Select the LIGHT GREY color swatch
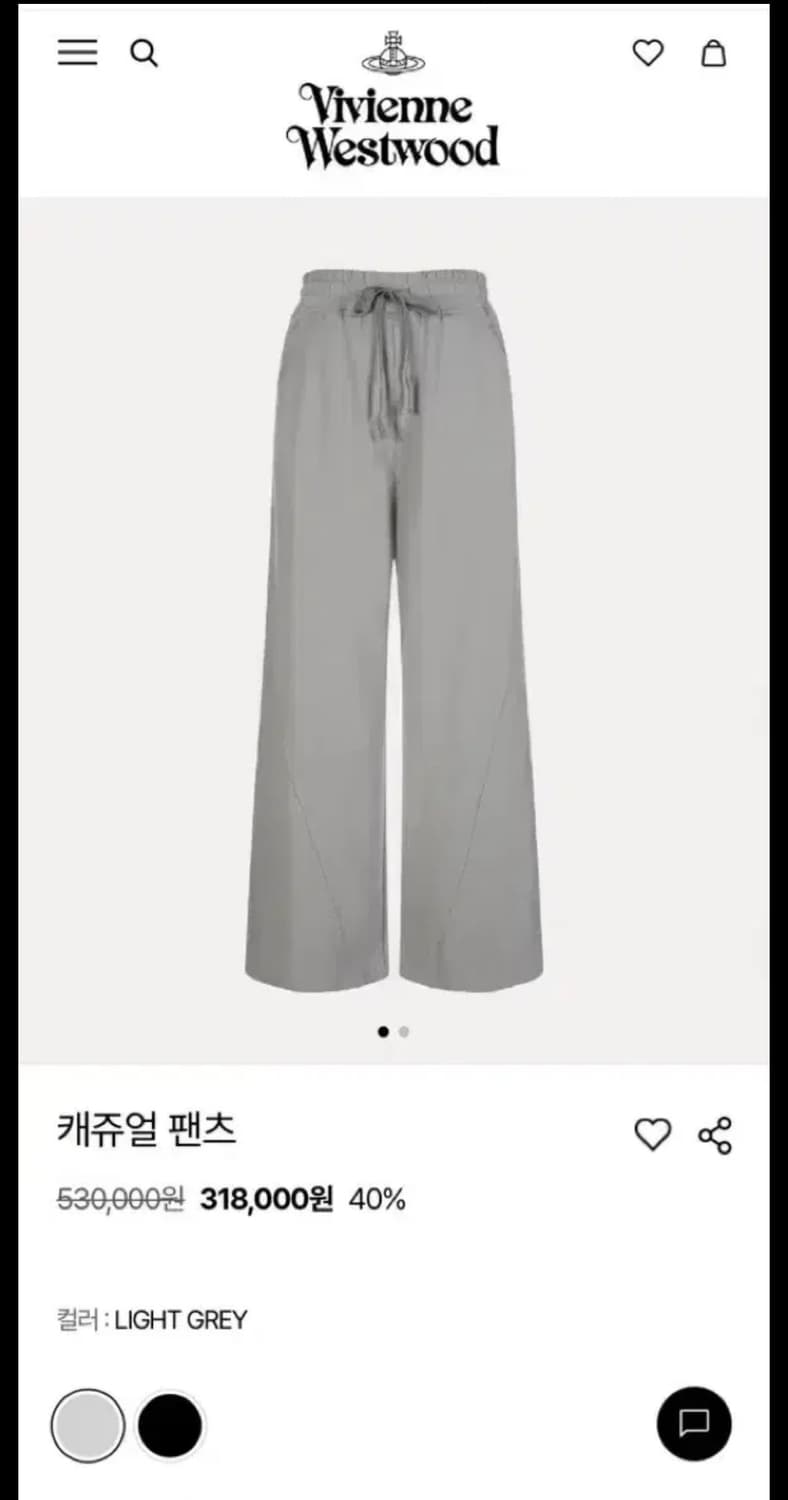The image size is (788, 1500). [90, 1425]
